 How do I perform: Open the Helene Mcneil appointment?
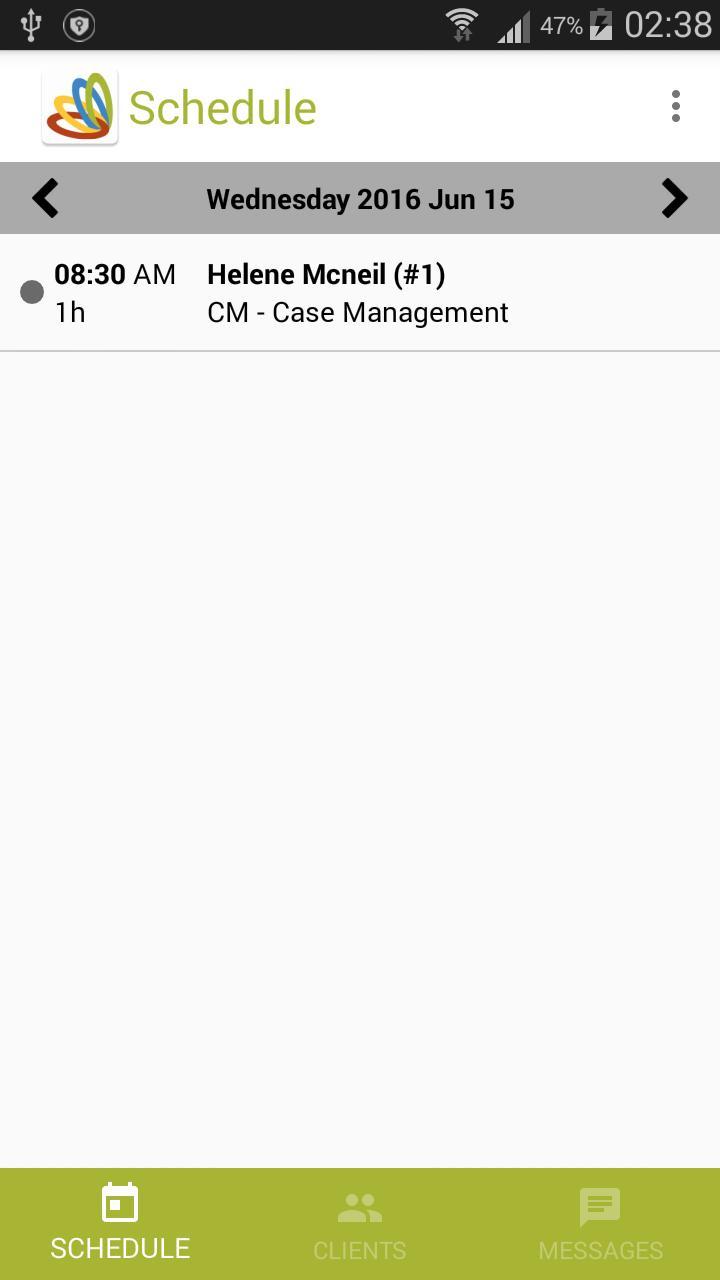[358, 292]
